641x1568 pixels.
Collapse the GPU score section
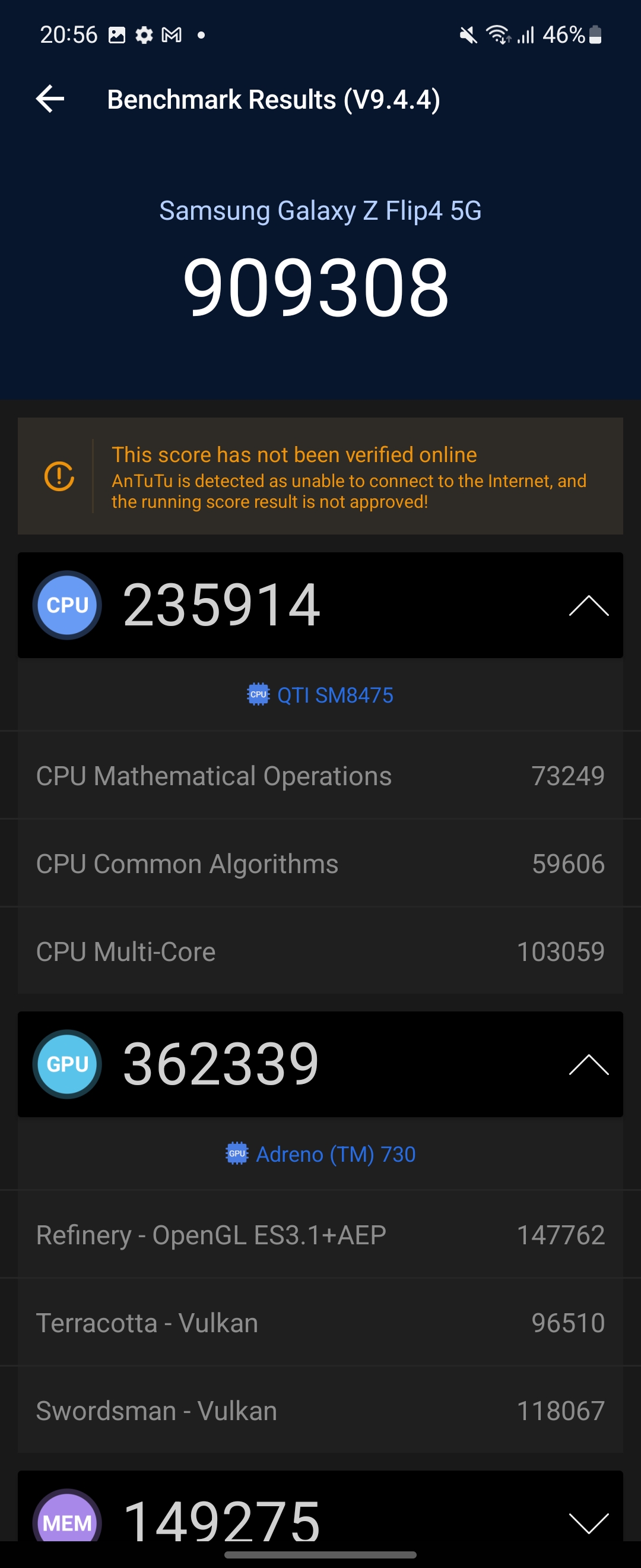(x=588, y=1064)
